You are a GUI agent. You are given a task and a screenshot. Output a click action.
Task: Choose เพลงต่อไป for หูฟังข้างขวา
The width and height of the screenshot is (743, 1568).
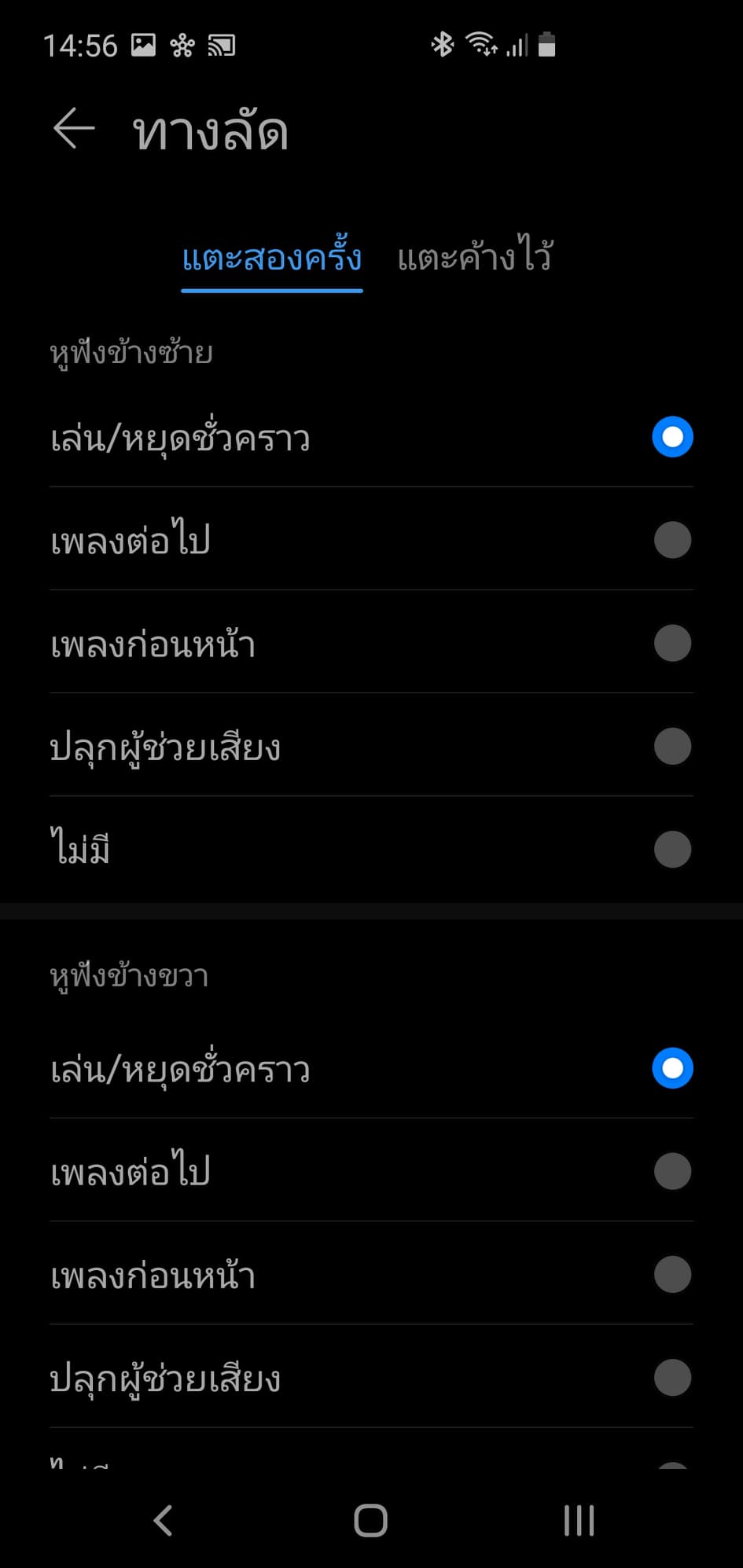pos(672,1172)
